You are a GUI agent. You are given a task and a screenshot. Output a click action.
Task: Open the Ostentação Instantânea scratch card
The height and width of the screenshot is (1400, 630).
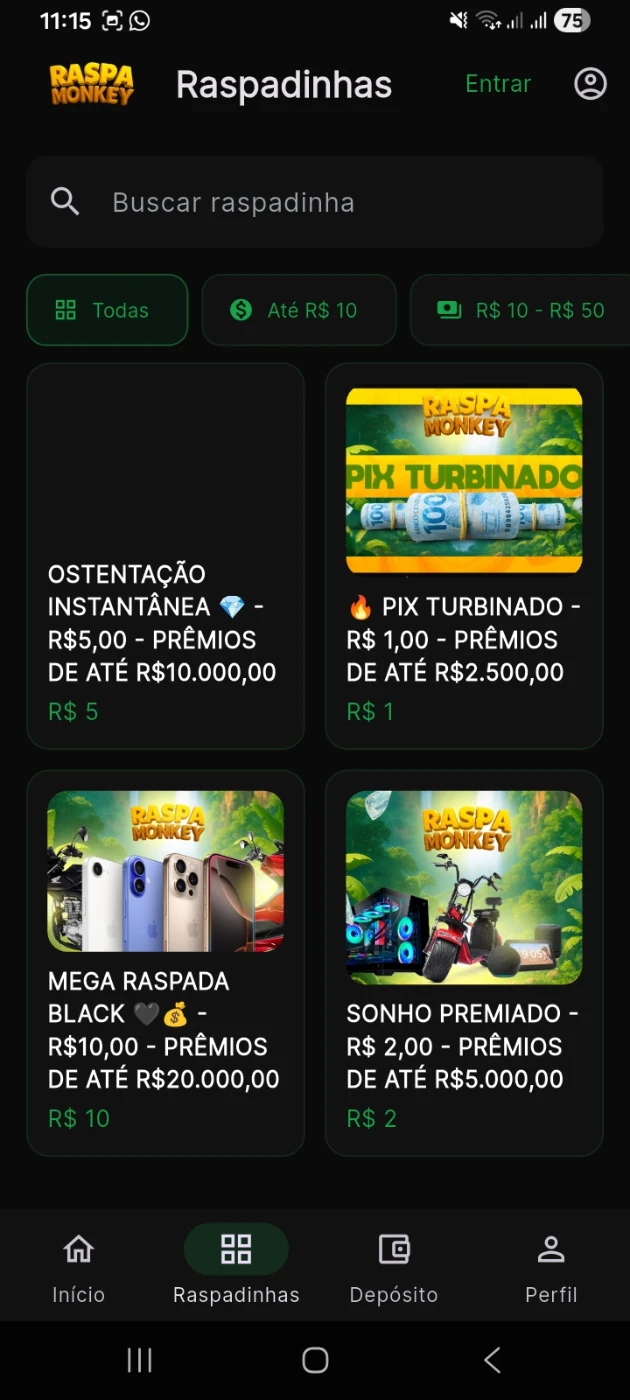(x=165, y=556)
